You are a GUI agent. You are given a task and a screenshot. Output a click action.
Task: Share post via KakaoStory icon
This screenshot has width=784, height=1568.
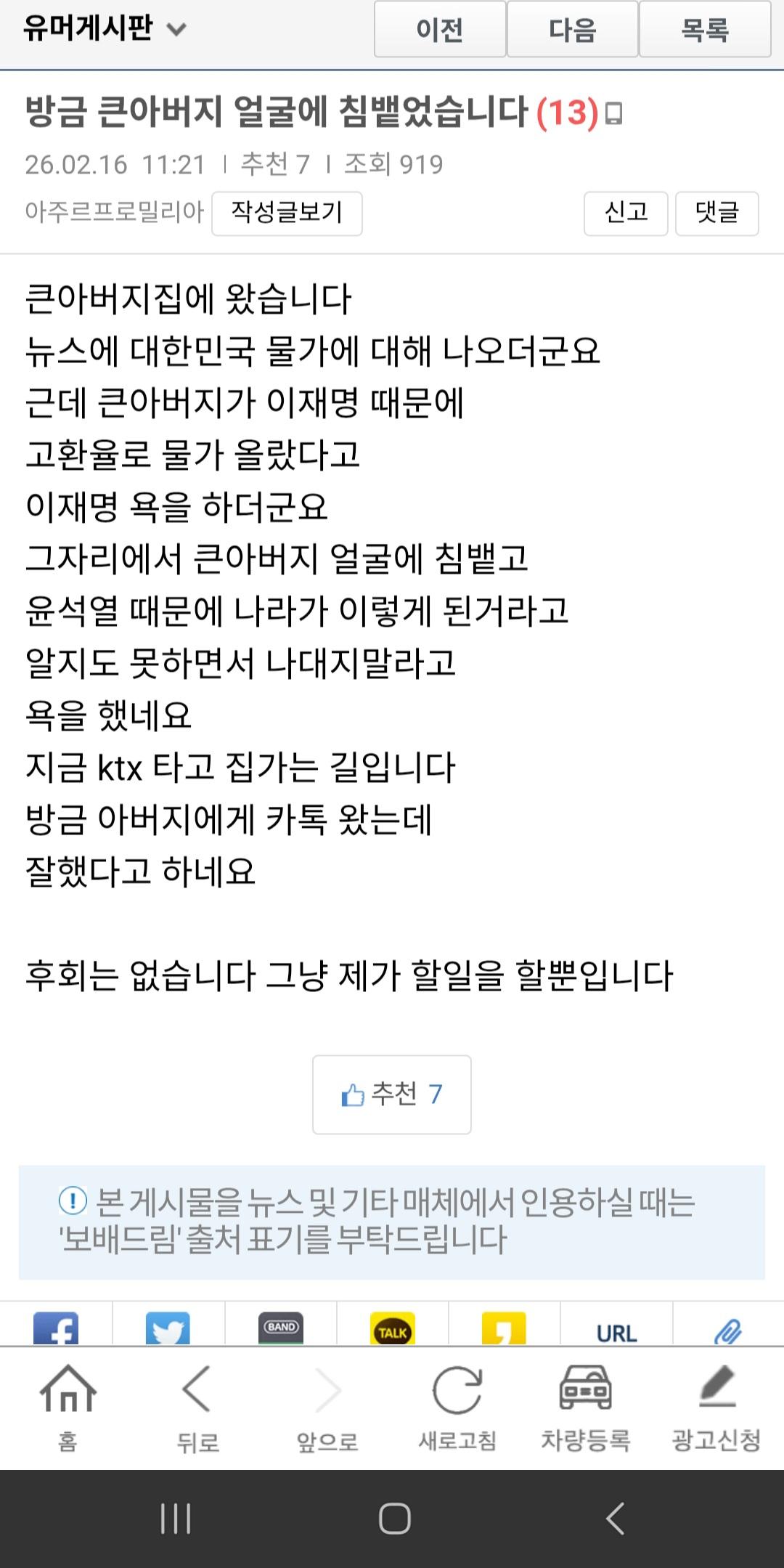[x=504, y=1329]
